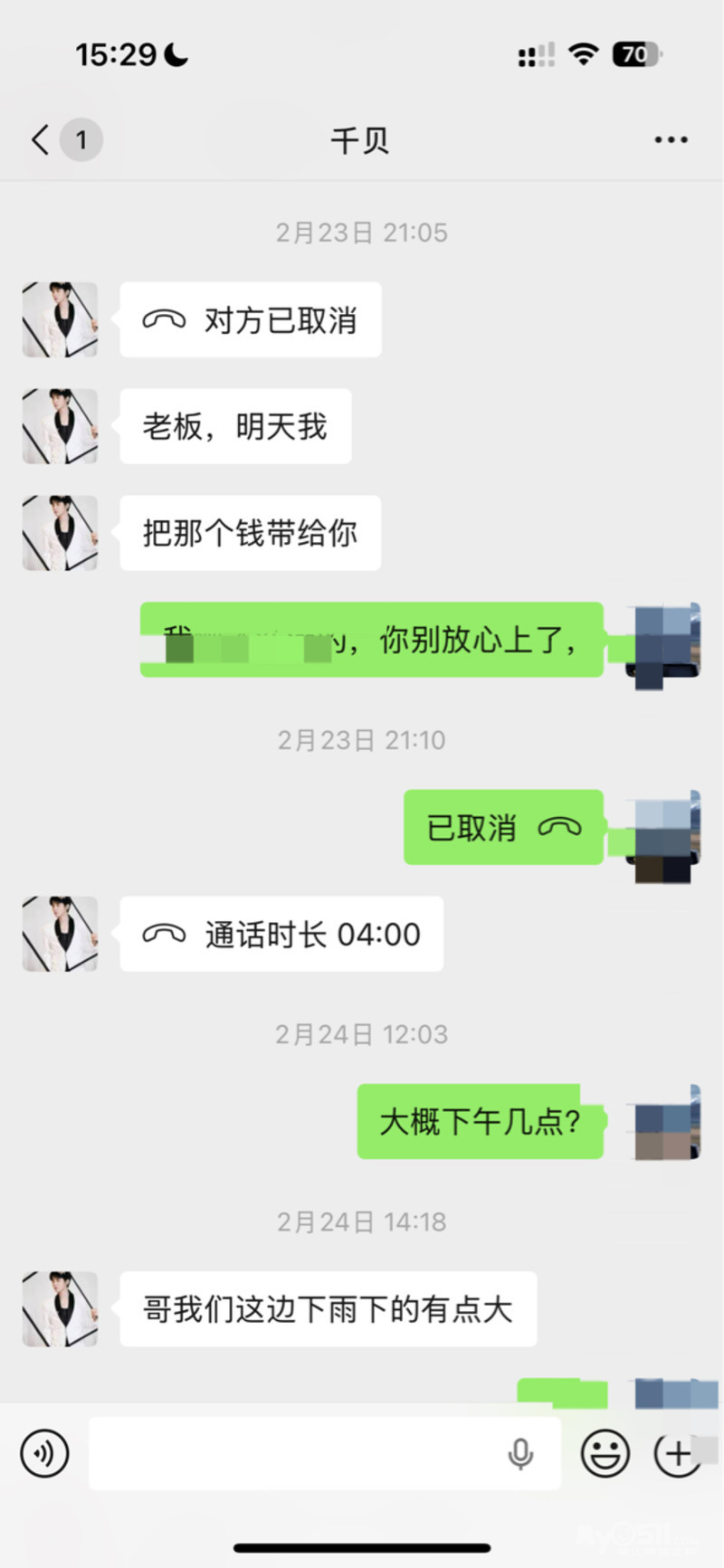This screenshot has height=1568, width=724.
Task: Focus the message text field
Action: pyautogui.click(x=299, y=1453)
